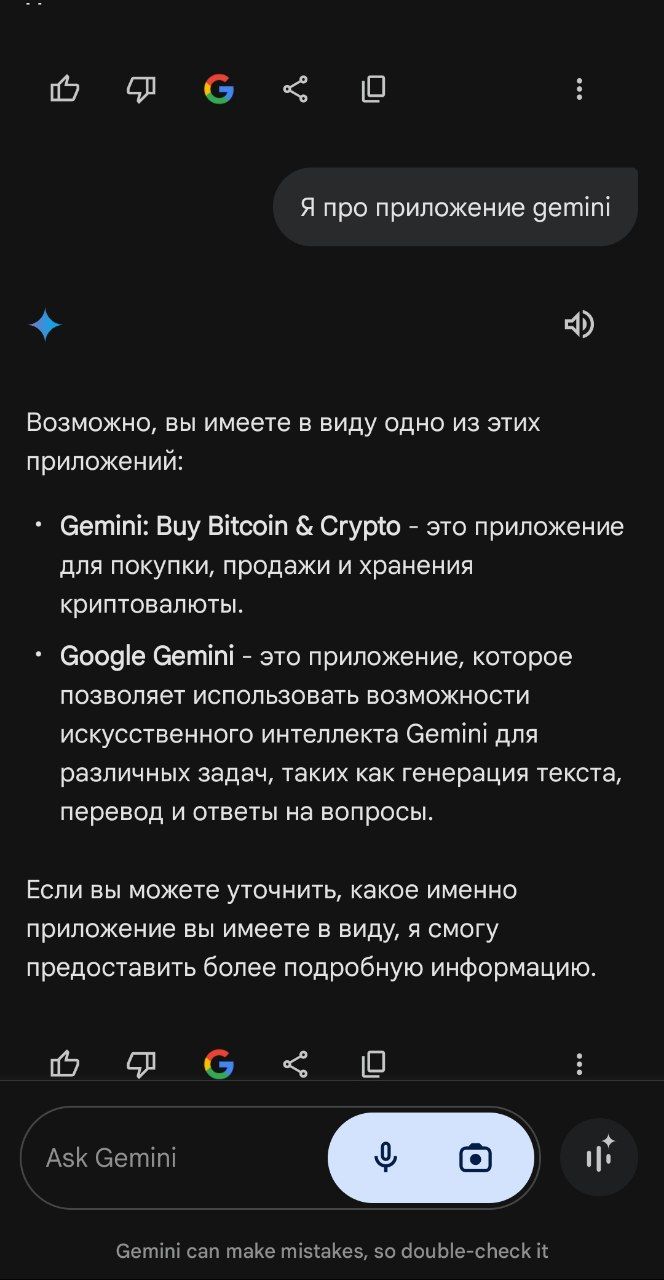Viewport: 664px width, 1280px height.
Task: Double-check top response with Google icon
Action: tap(218, 90)
